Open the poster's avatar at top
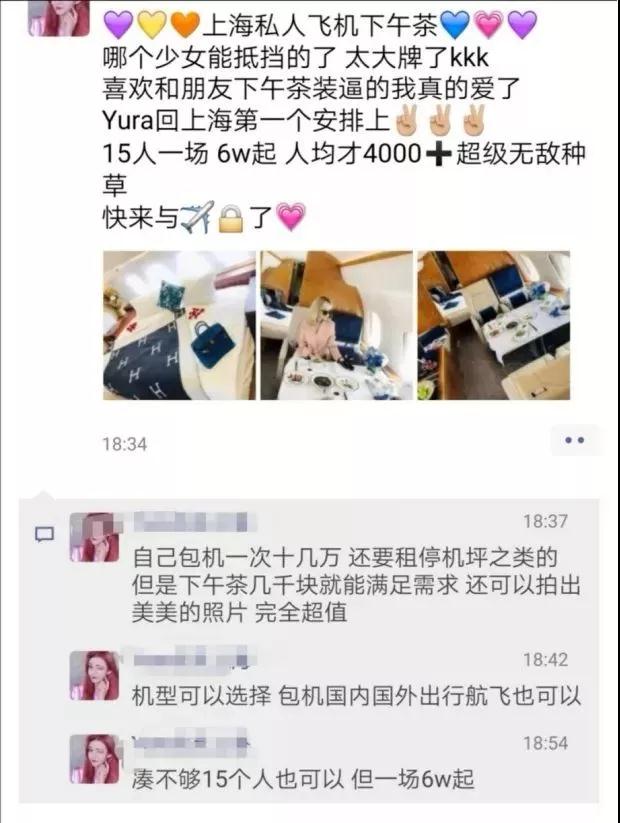 [x=60, y=14]
